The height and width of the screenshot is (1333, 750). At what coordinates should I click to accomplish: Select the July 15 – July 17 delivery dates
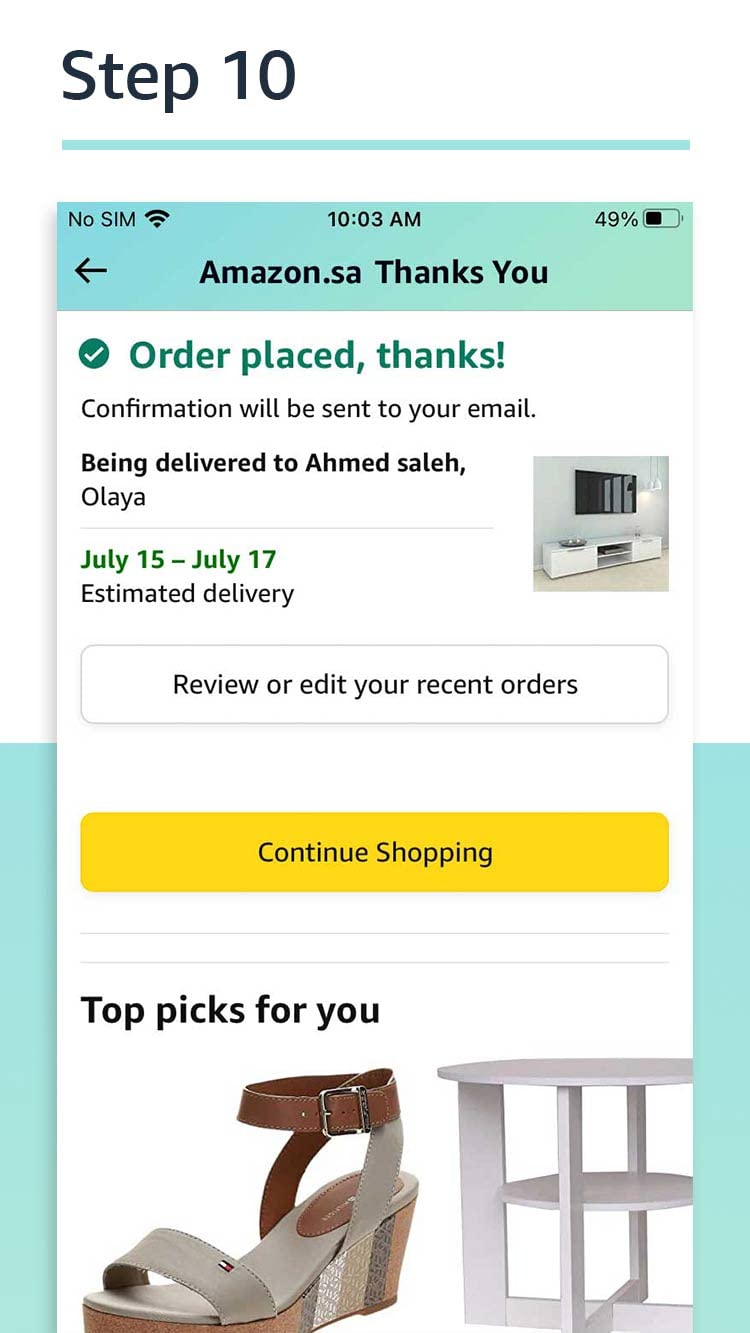(176, 559)
